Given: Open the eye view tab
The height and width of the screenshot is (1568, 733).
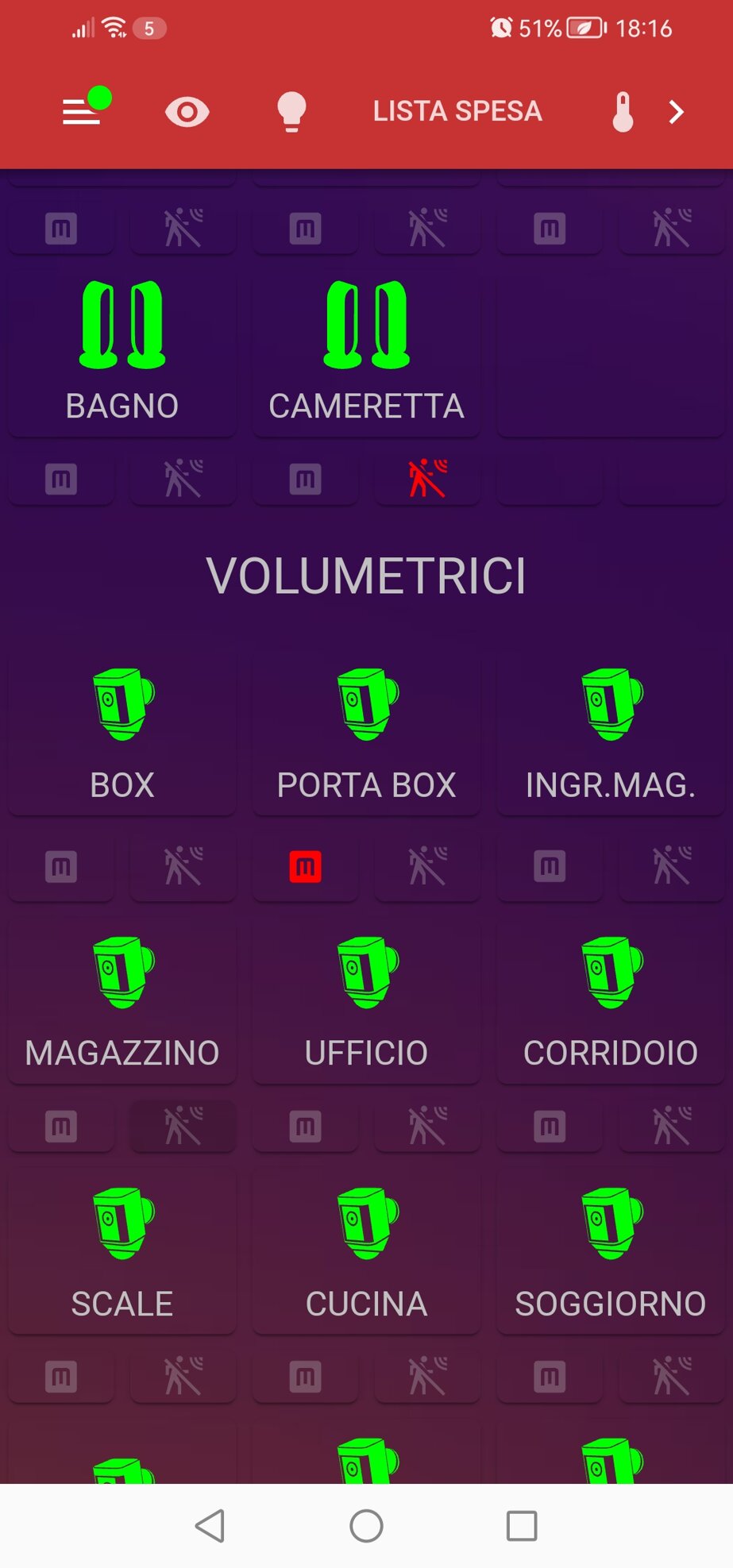Looking at the screenshot, I should pos(187,112).
